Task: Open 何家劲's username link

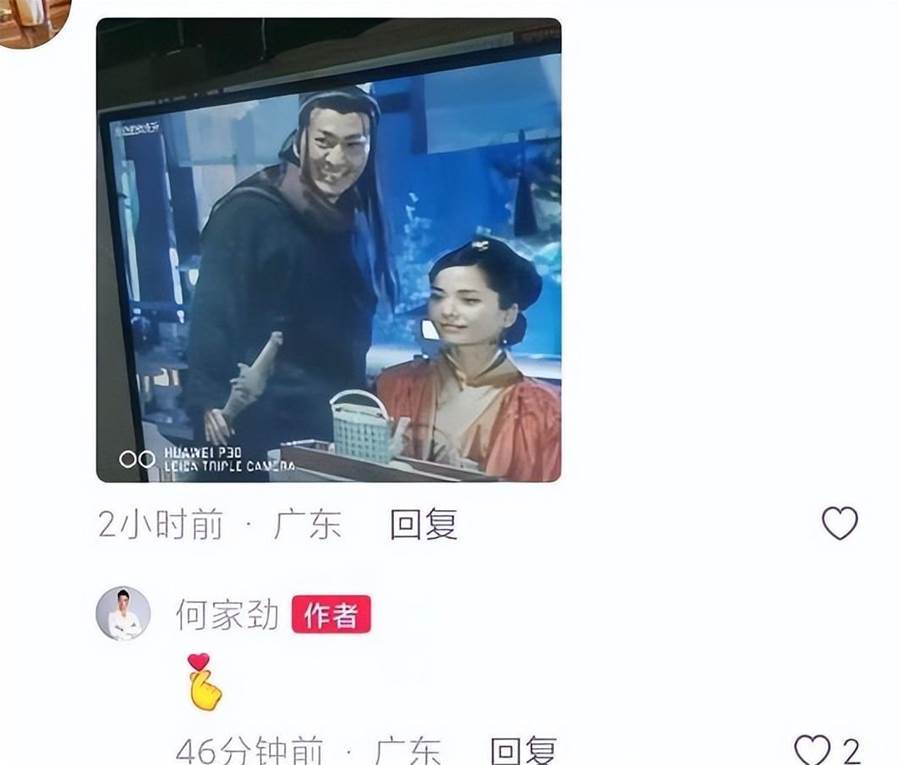Action: [227, 614]
